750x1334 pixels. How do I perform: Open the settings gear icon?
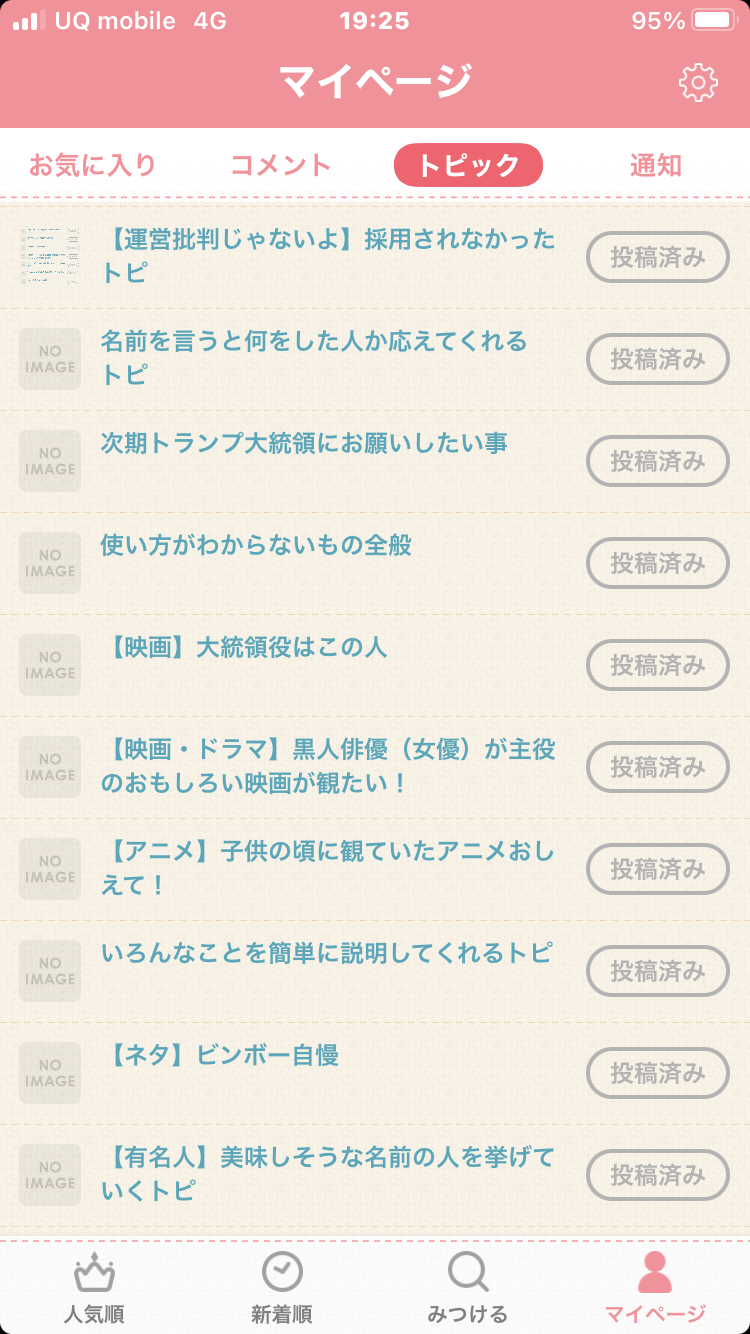click(x=698, y=82)
